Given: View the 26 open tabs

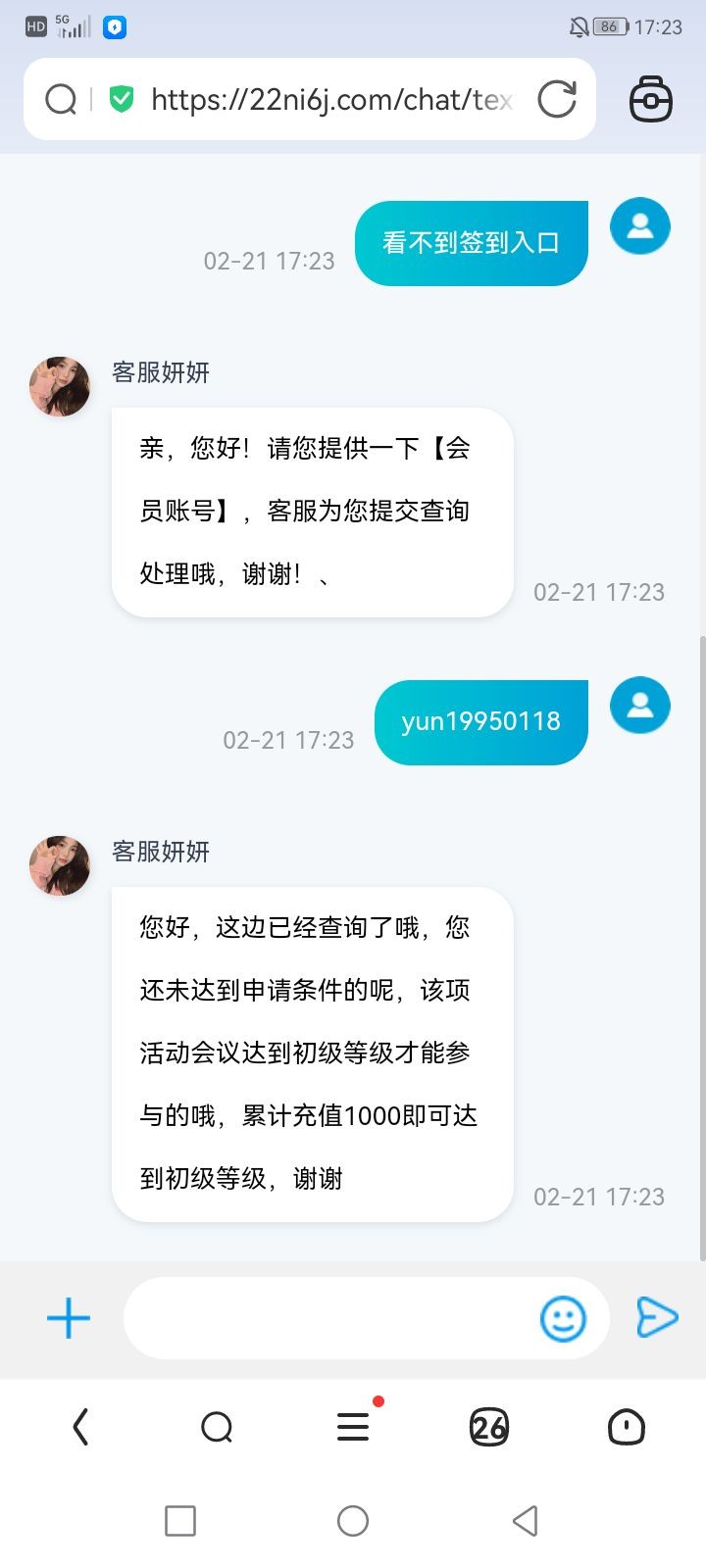Looking at the screenshot, I should pyautogui.click(x=489, y=1427).
